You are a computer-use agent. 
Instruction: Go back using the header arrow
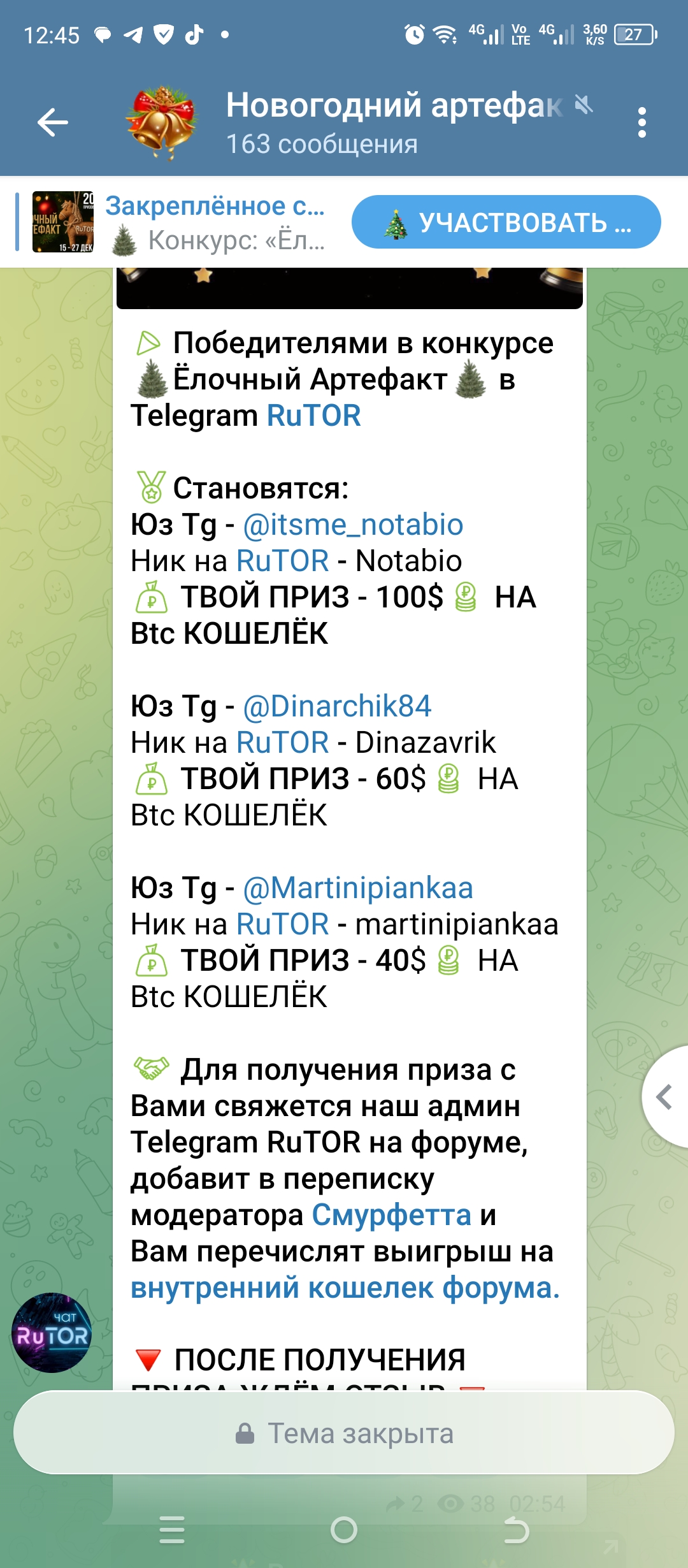coord(53,122)
